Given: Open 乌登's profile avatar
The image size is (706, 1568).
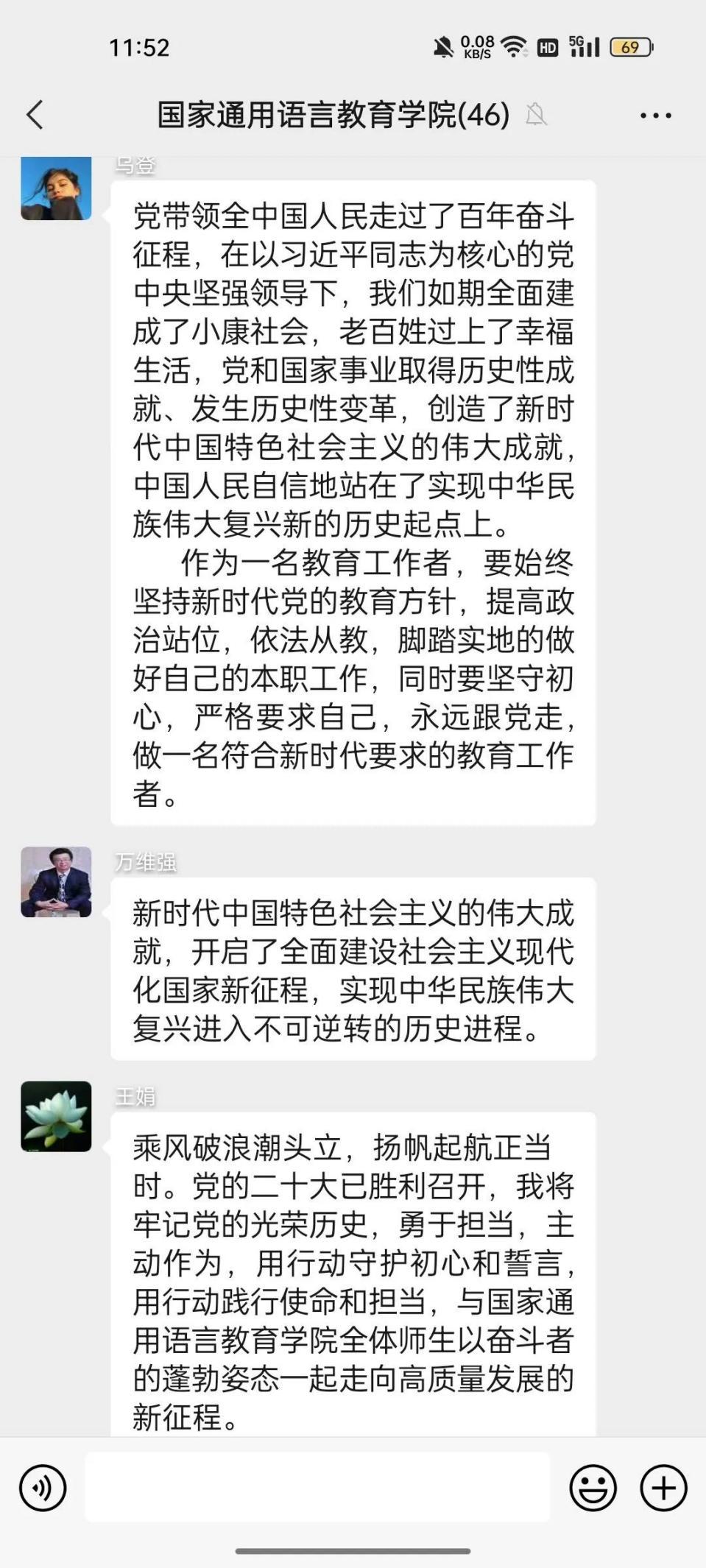Looking at the screenshot, I should point(56,188).
